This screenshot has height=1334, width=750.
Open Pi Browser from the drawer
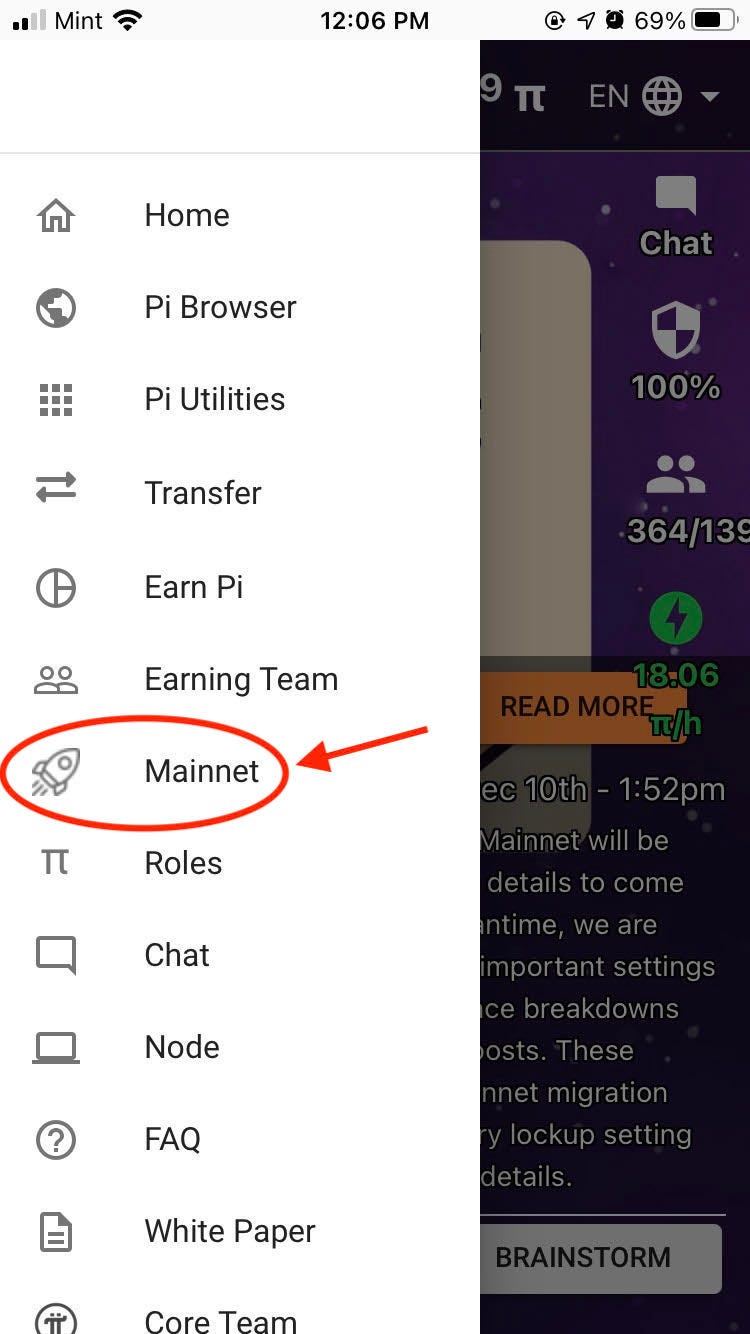[220, 307]
